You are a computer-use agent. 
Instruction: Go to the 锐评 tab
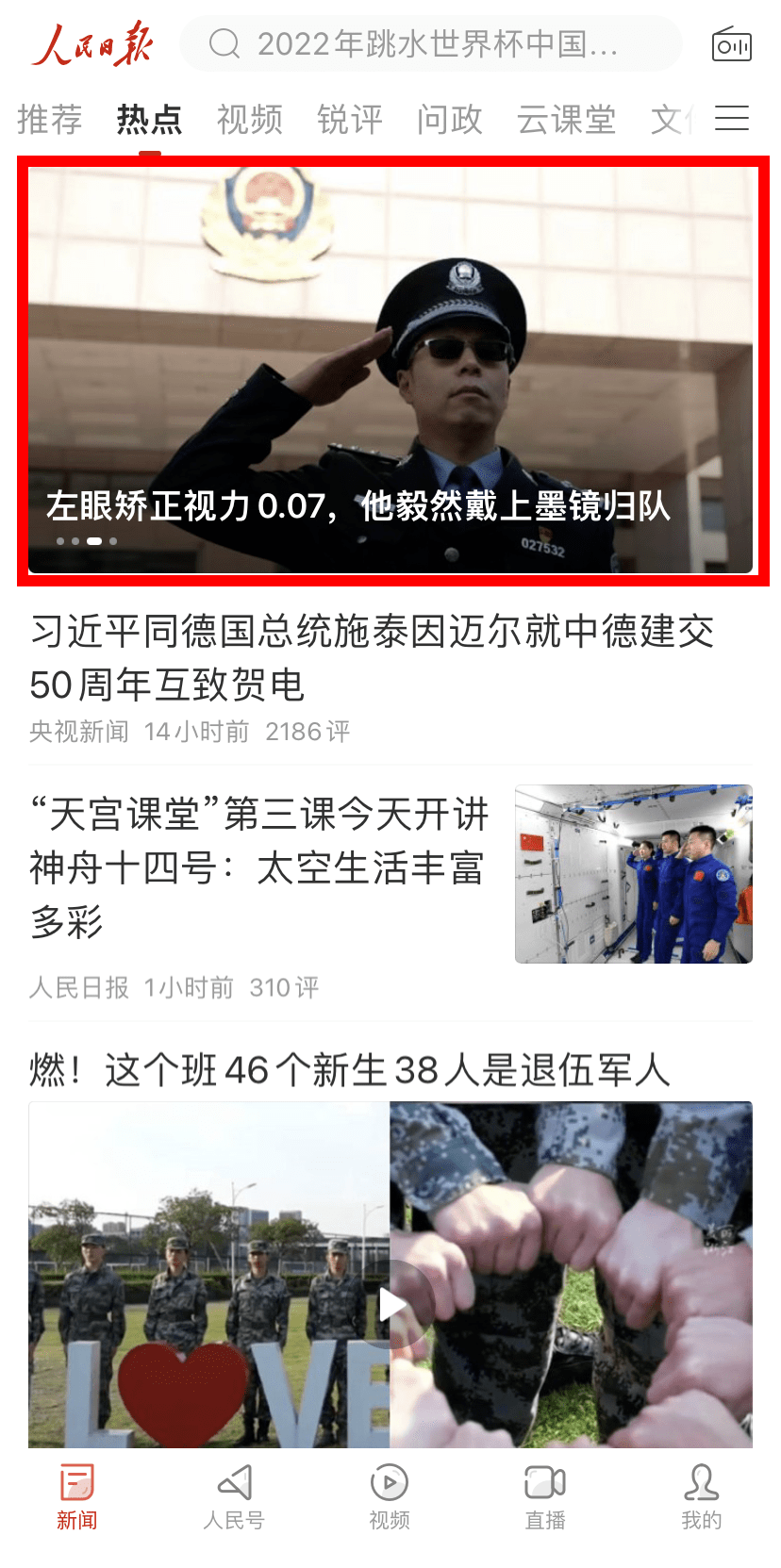click(350, 120)
